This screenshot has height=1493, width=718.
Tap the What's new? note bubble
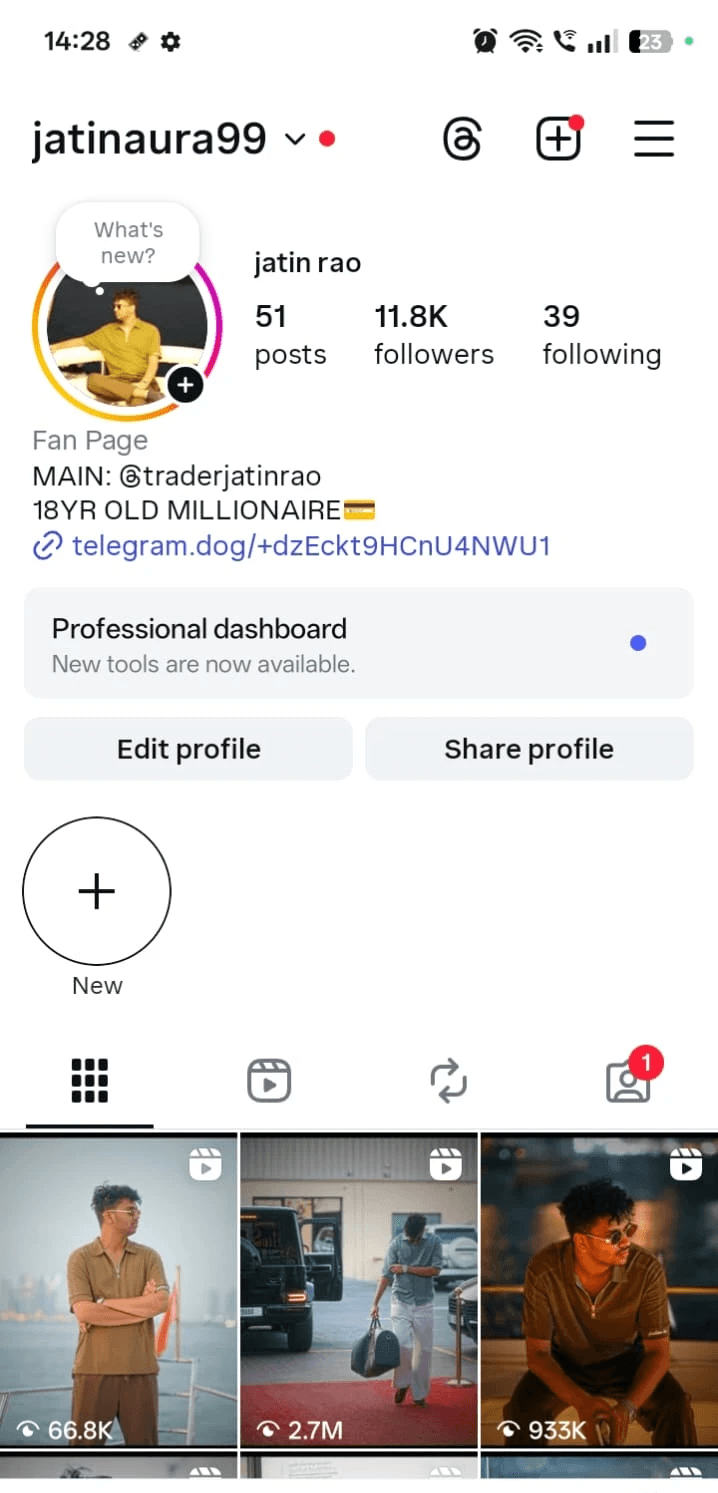tap(126, 242)
